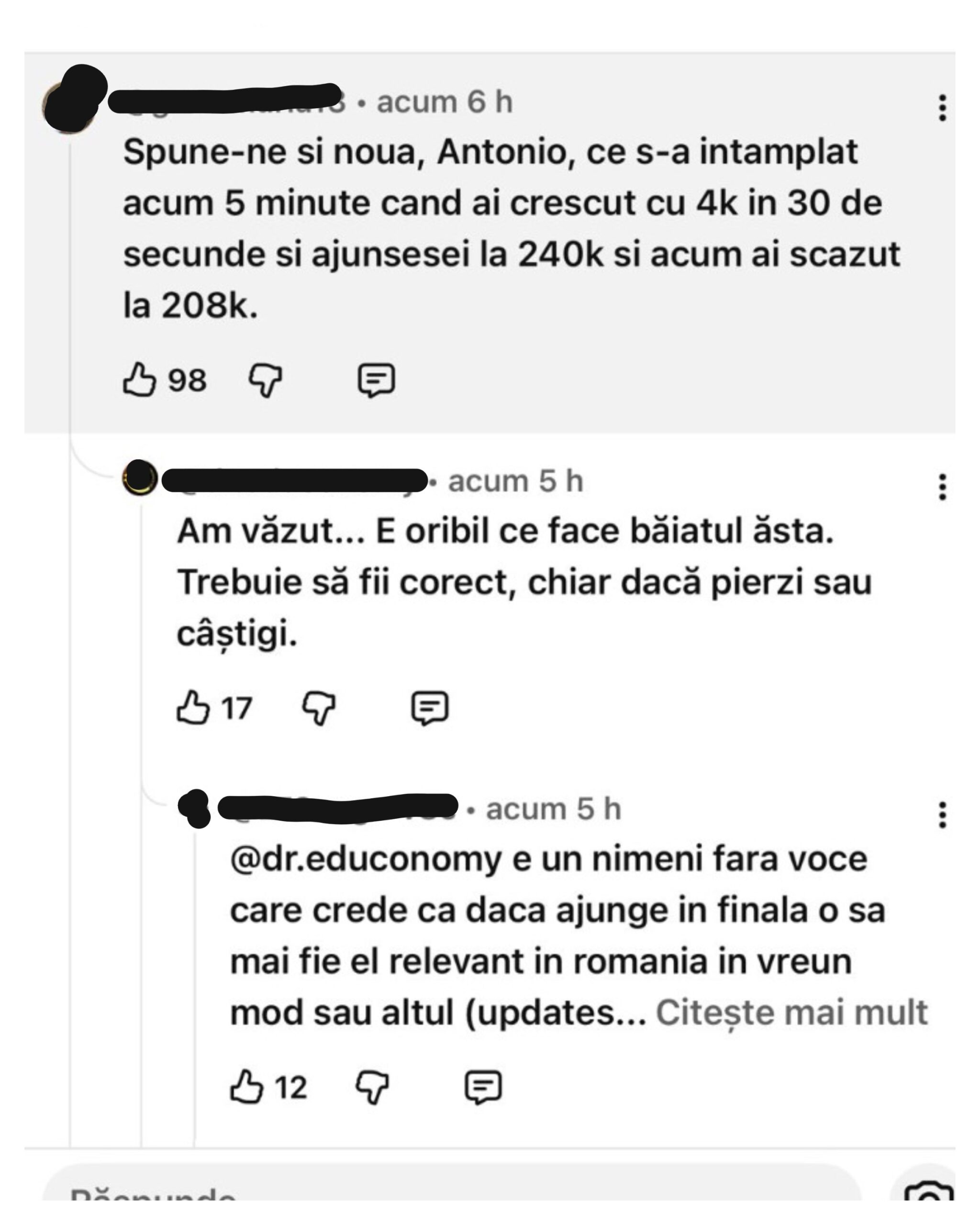Like the 'Am văzut...' reply
The image size is (980, 1225).
[192, 707]
